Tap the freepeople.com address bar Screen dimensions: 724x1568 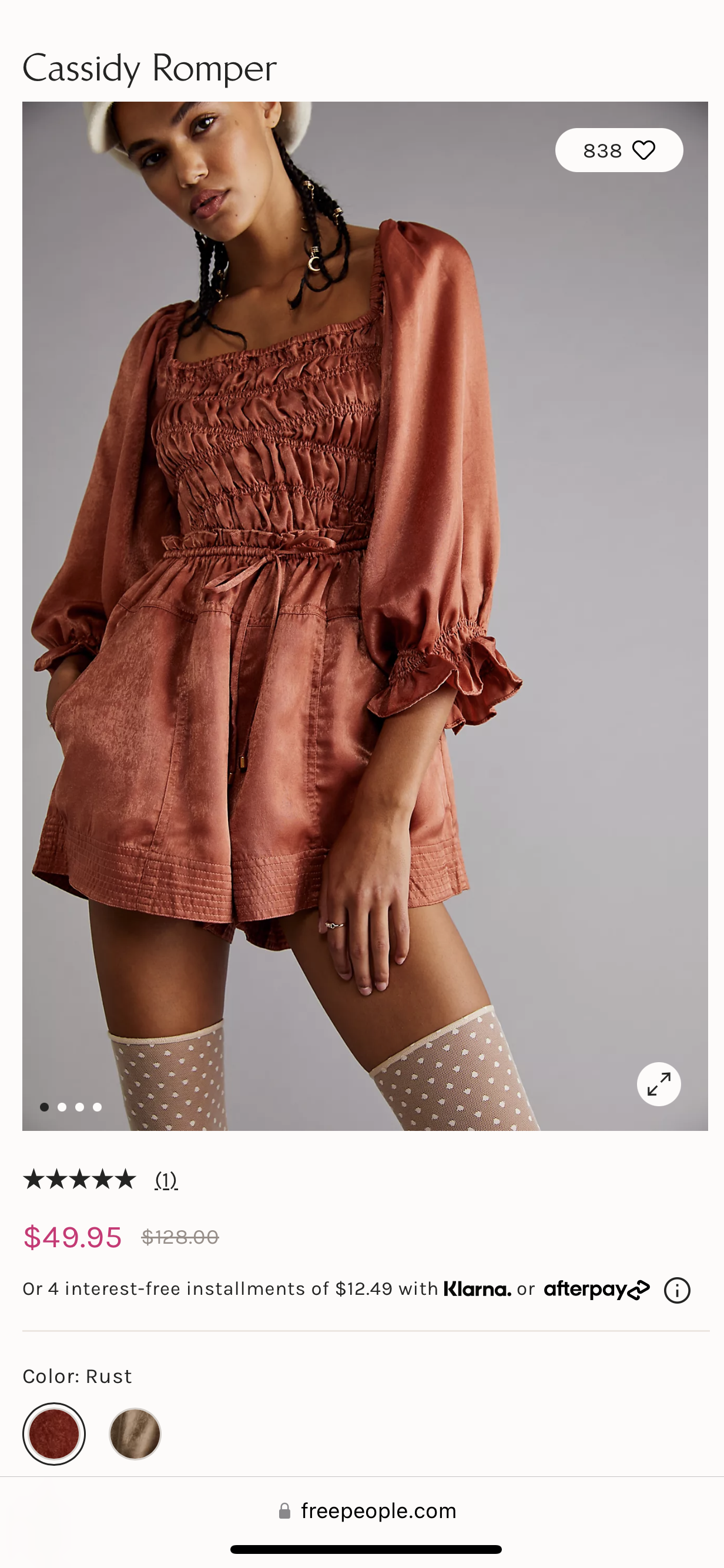point(367,1511)
